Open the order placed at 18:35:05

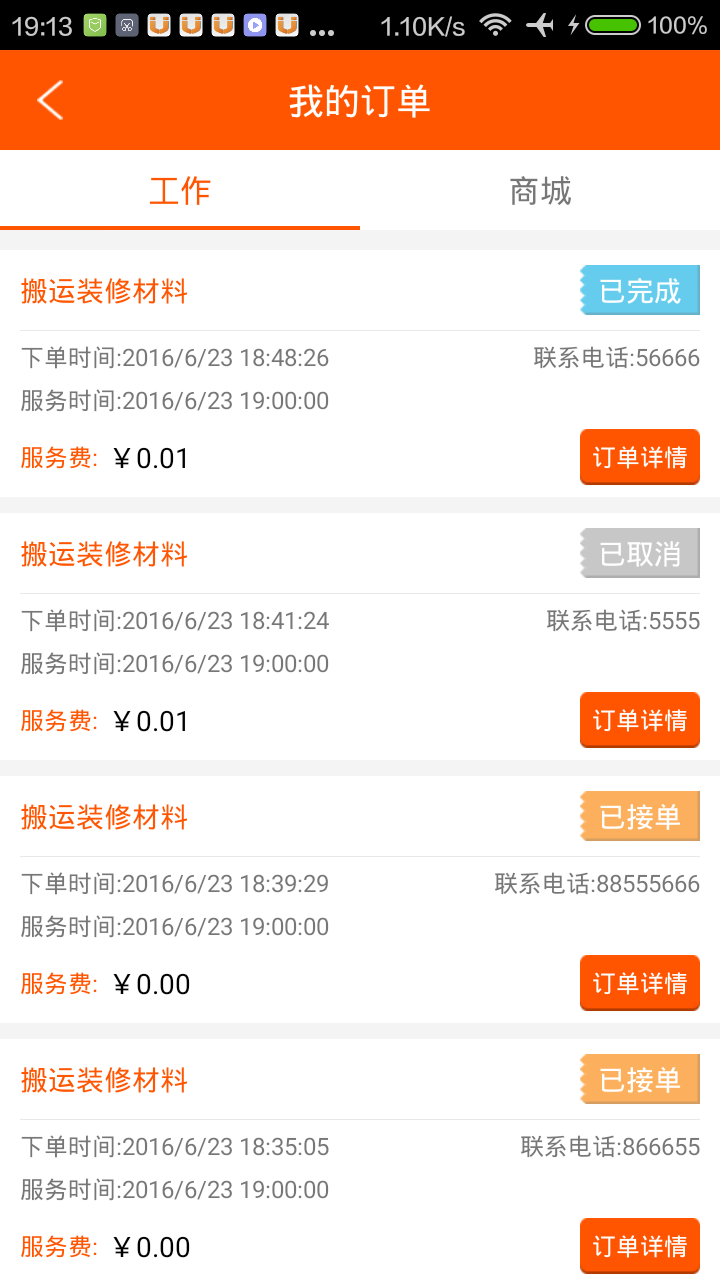tap(360, 1160)
